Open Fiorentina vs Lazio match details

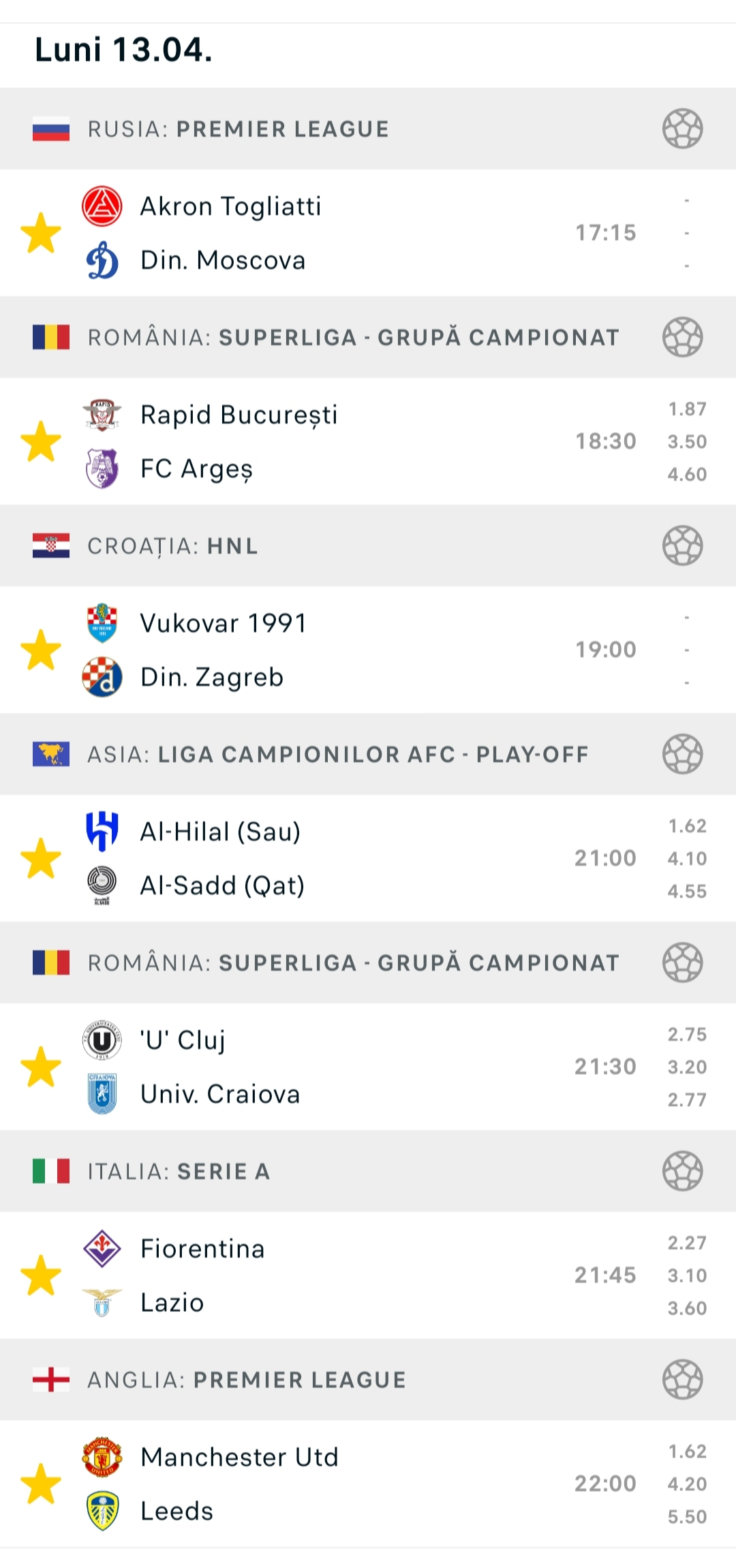368,1275
